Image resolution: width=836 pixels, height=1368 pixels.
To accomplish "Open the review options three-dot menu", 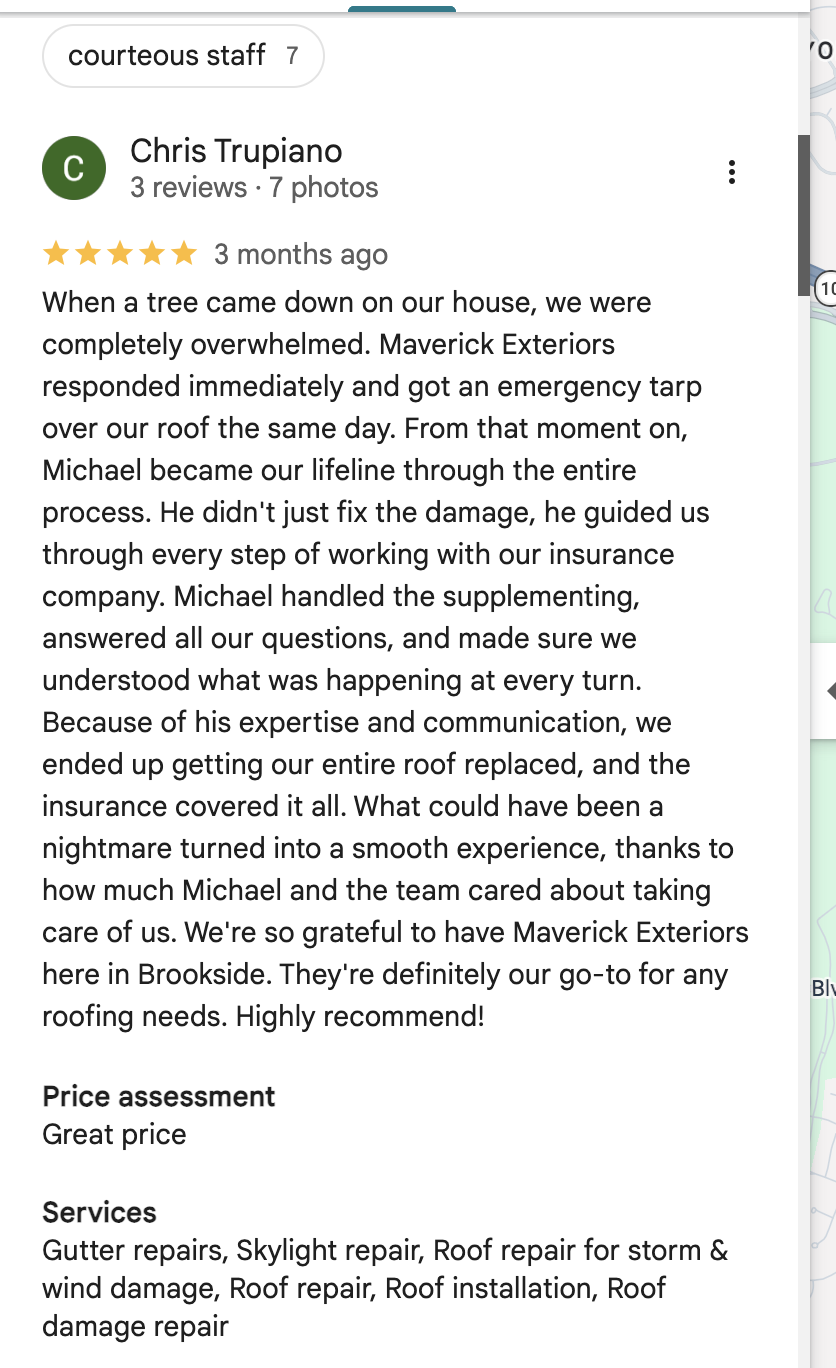I will (x=731, y=171).
